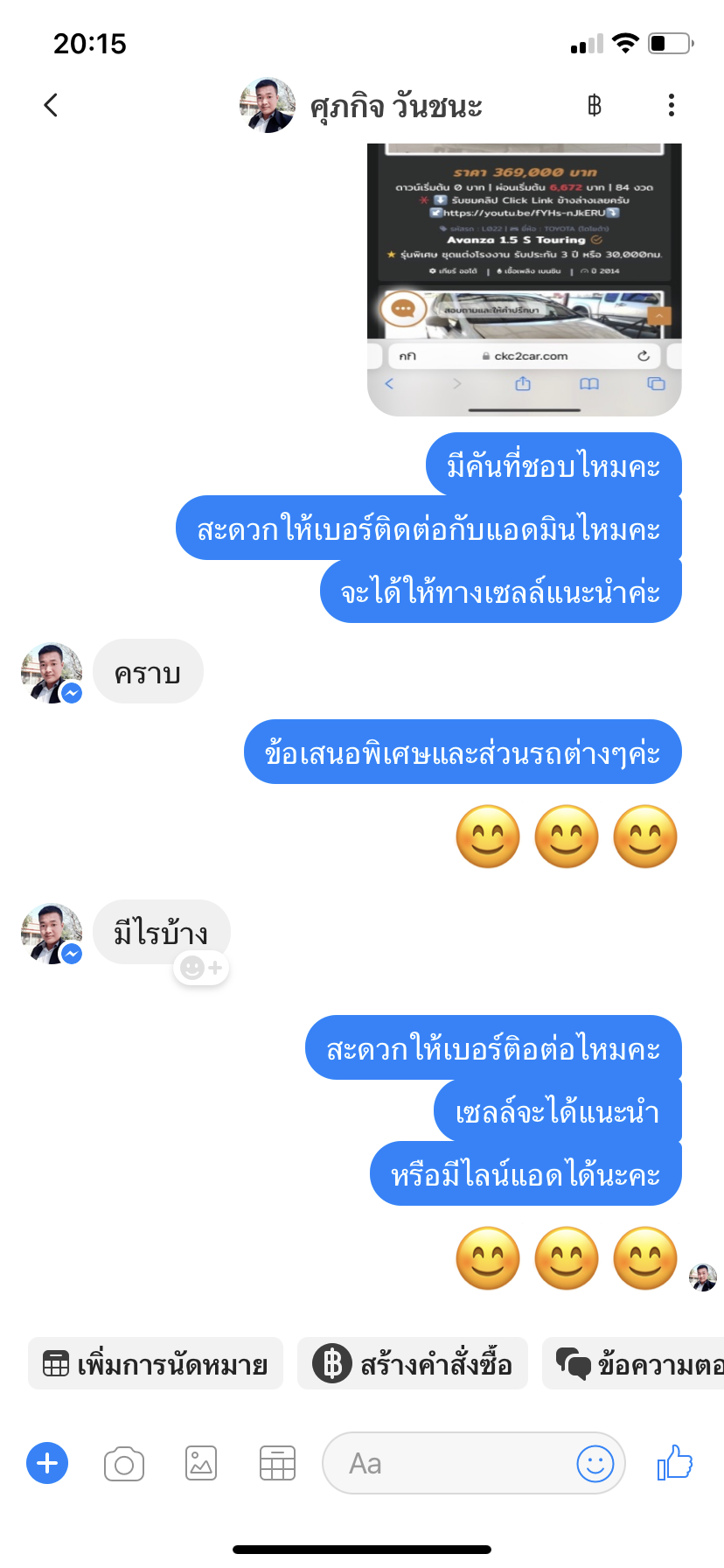Select the เพิ่มการนัดหมาย chip

pos(156,1364)
